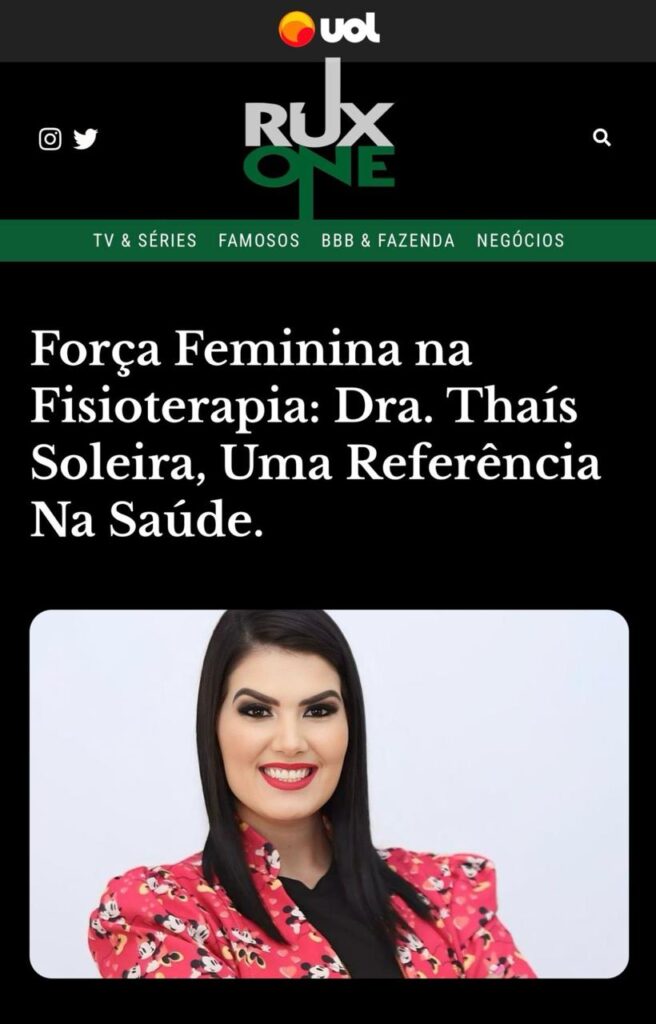Open the UOL portal link

click(328, 29)
